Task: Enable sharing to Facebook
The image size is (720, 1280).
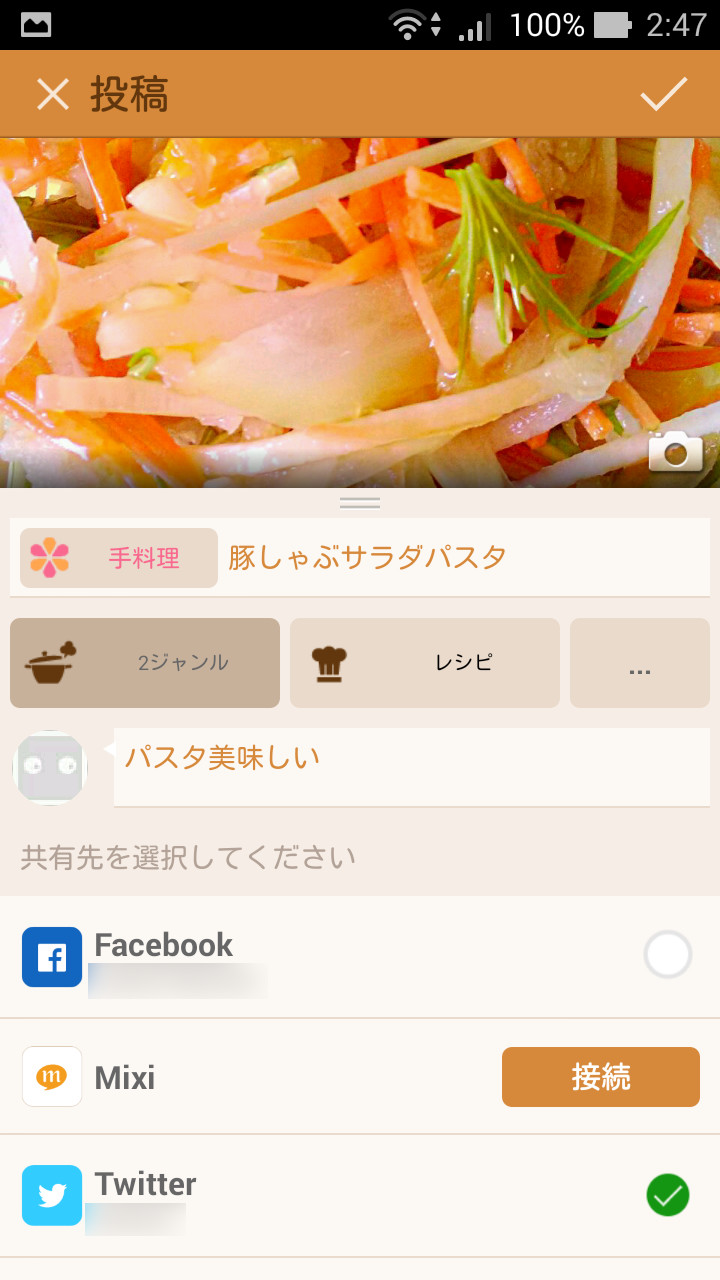Action: pos(667,954)
